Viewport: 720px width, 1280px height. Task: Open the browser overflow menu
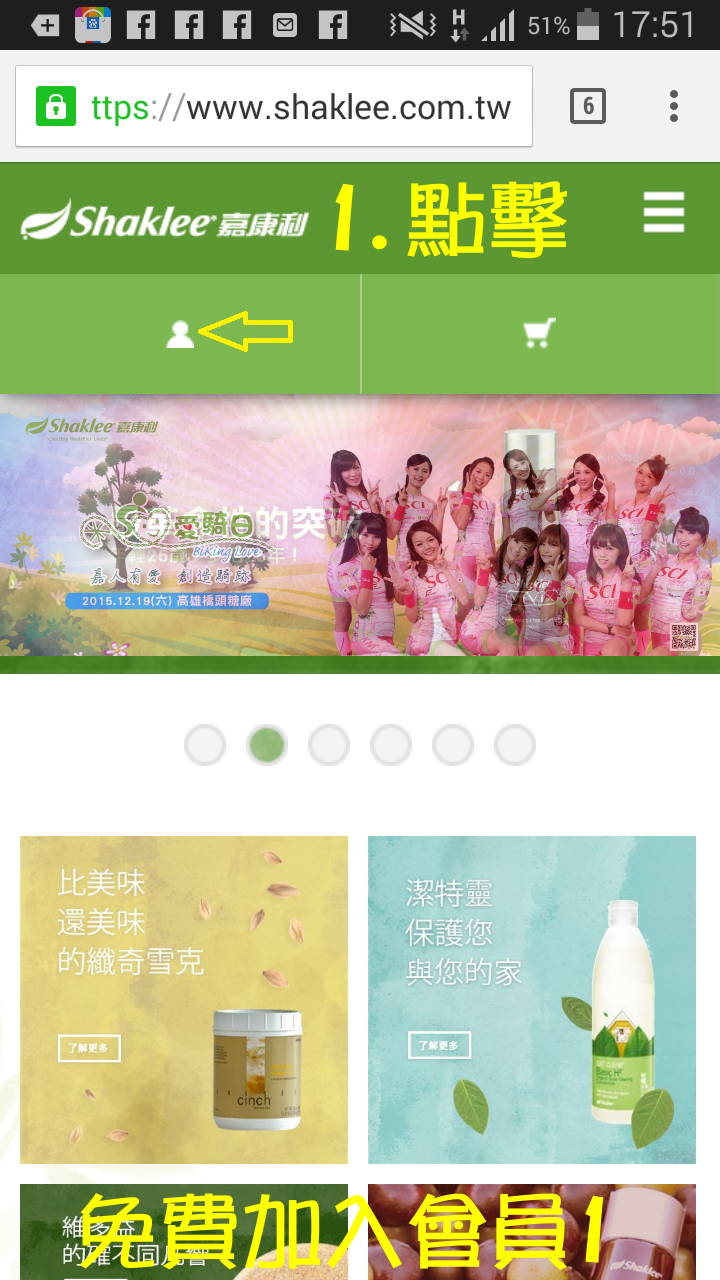point(674,106)
